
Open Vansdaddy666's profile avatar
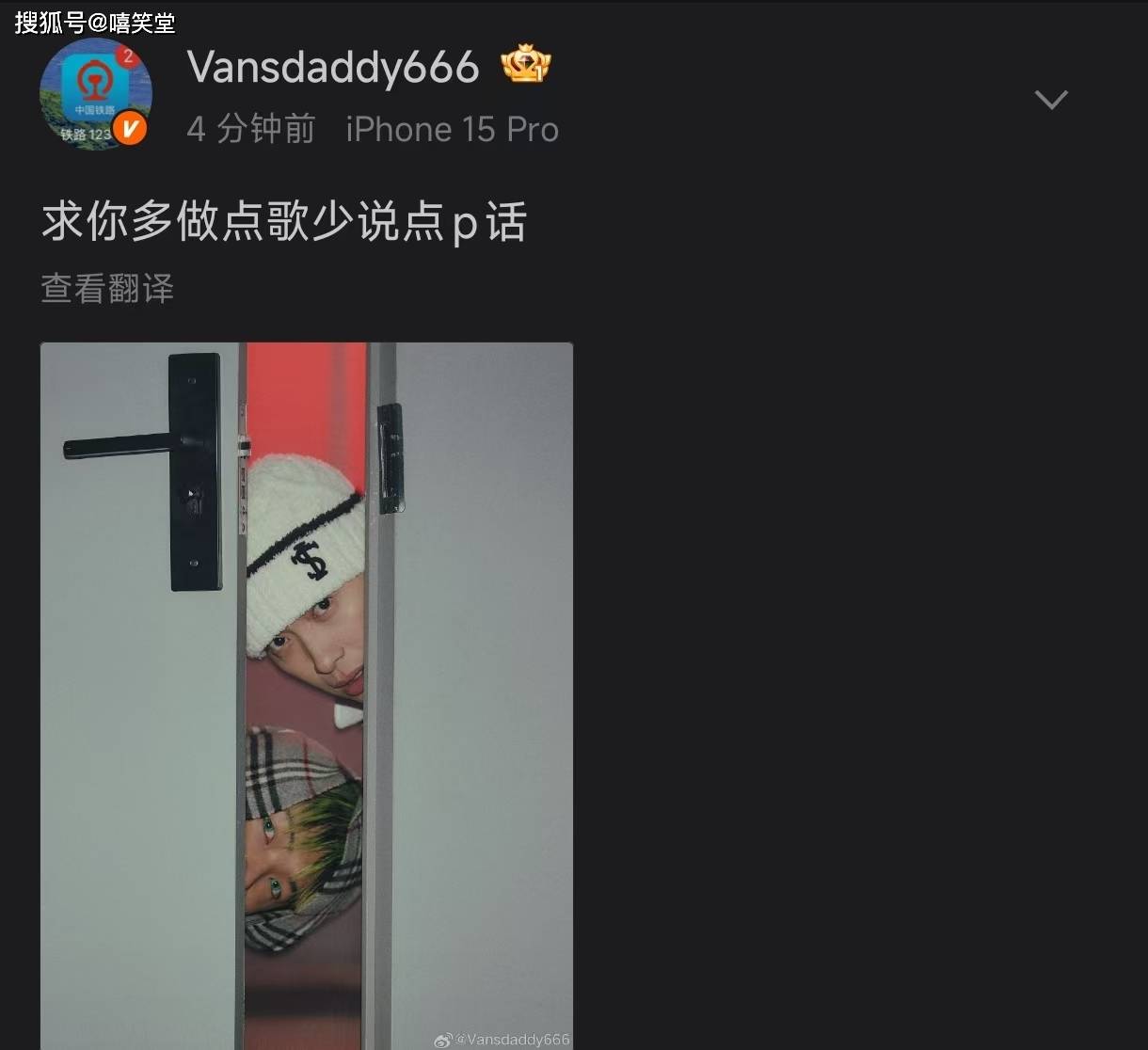[95, 94]
